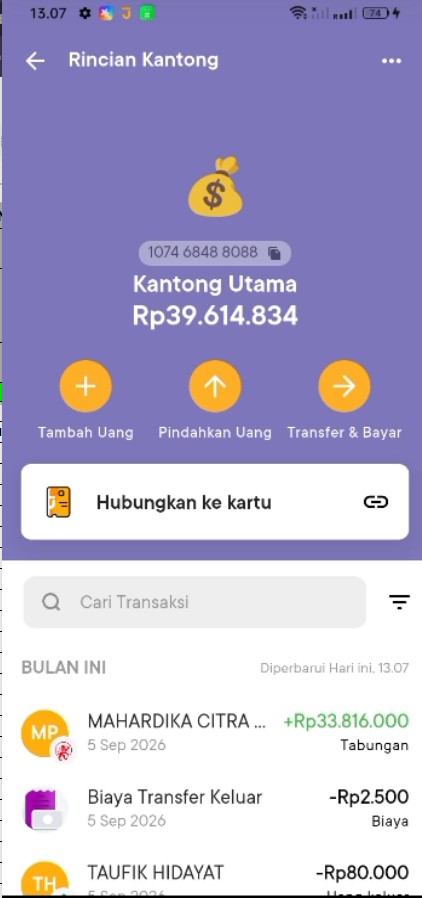Open the Biaya Transfer Keluar transaction
The height and width of the screenshot is (898, 422).
[215, 808]
